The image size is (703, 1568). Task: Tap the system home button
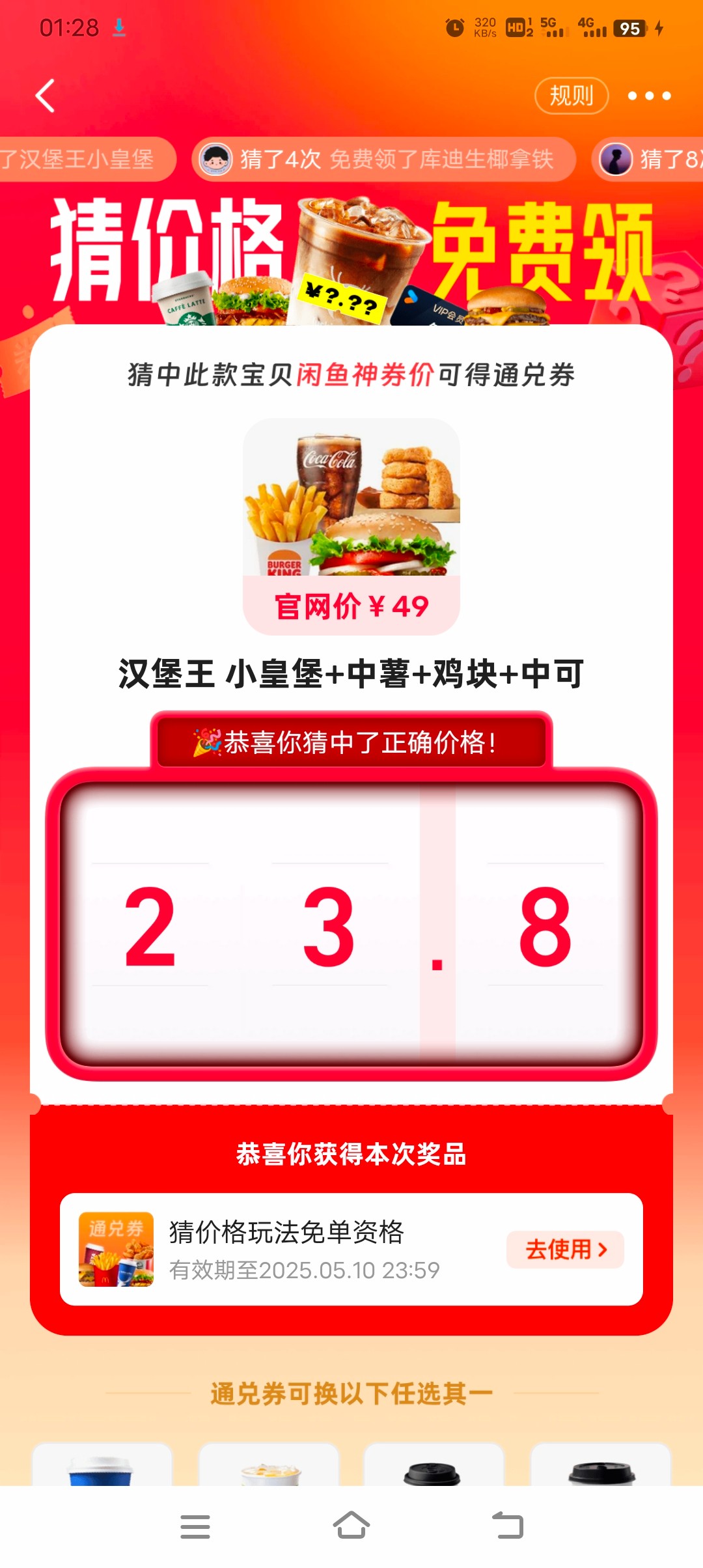coord(351,1526)
